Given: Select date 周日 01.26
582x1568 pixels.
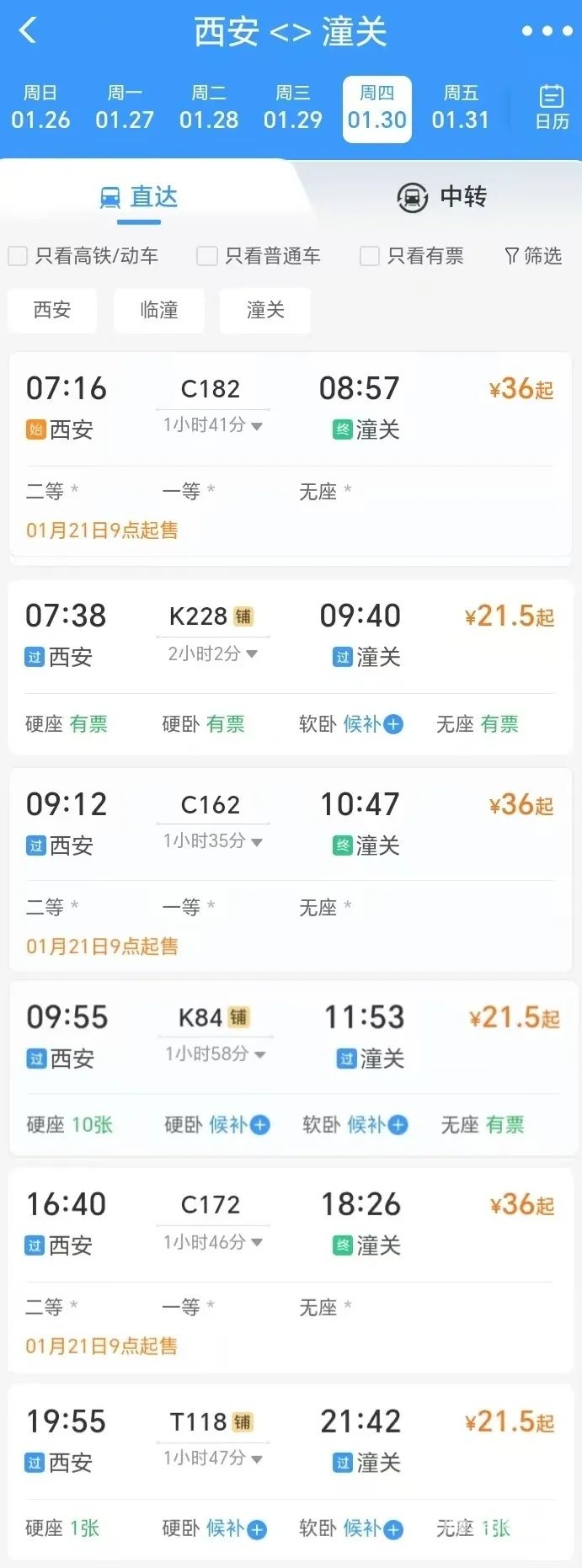Looking at the screenshot, I should point(40,108).
